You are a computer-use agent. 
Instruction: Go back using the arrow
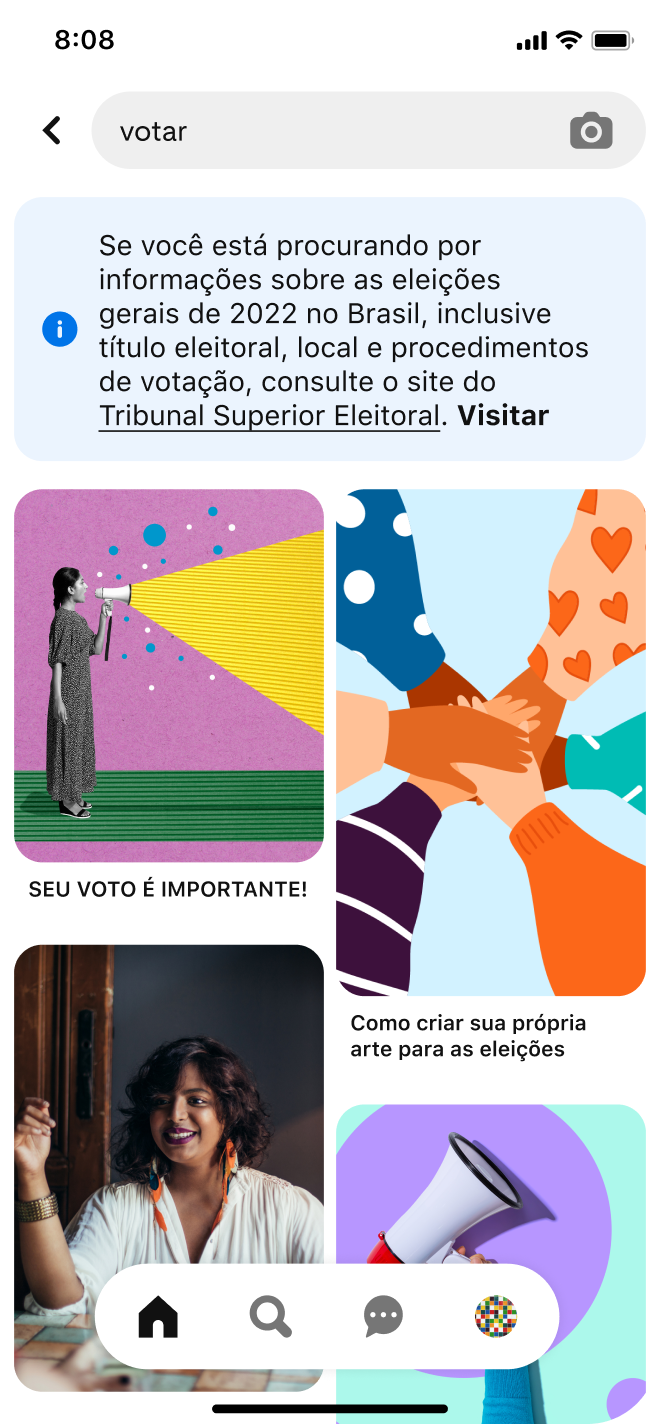coord(52,130)
